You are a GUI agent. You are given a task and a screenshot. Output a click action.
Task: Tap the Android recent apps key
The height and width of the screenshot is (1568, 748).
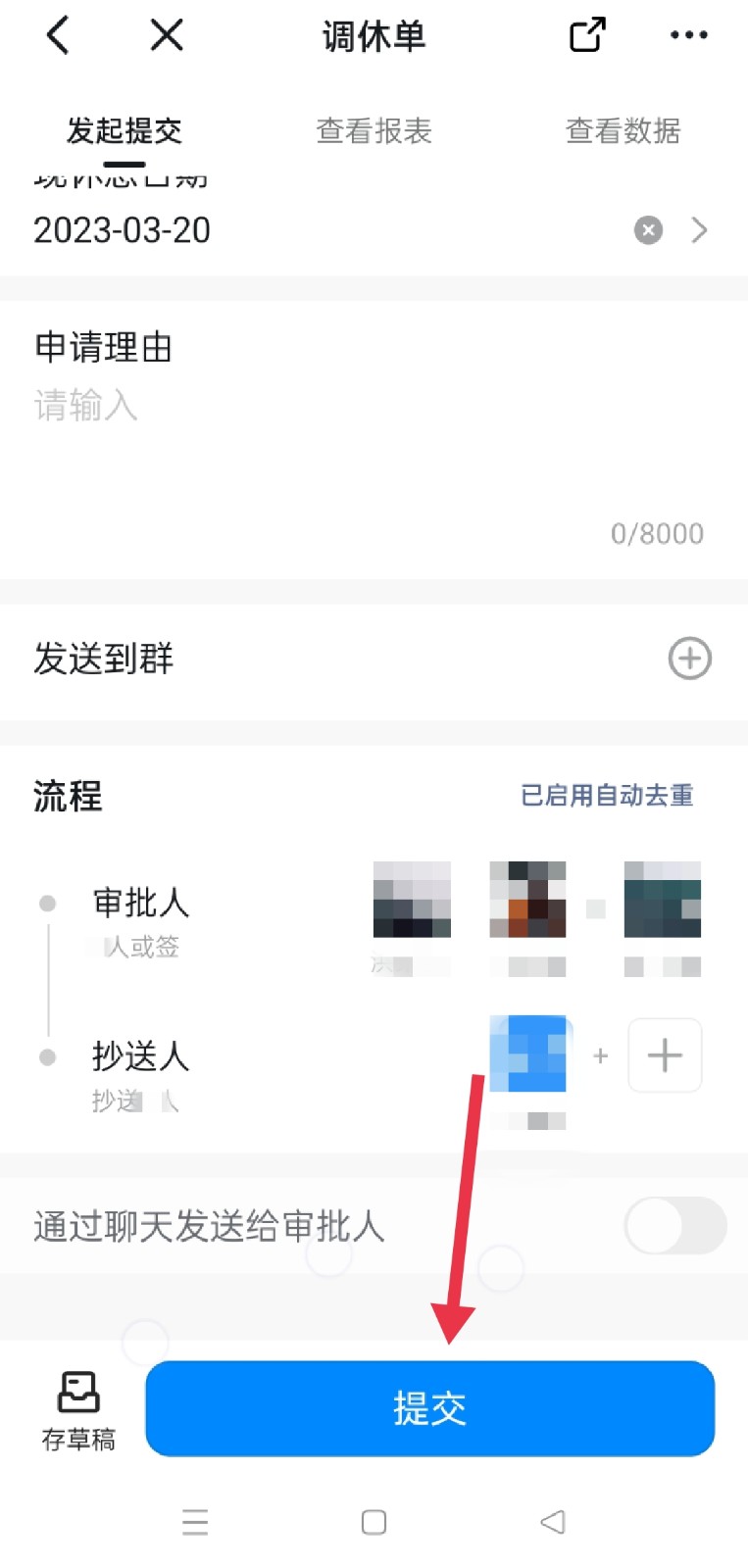point(195,1522)
